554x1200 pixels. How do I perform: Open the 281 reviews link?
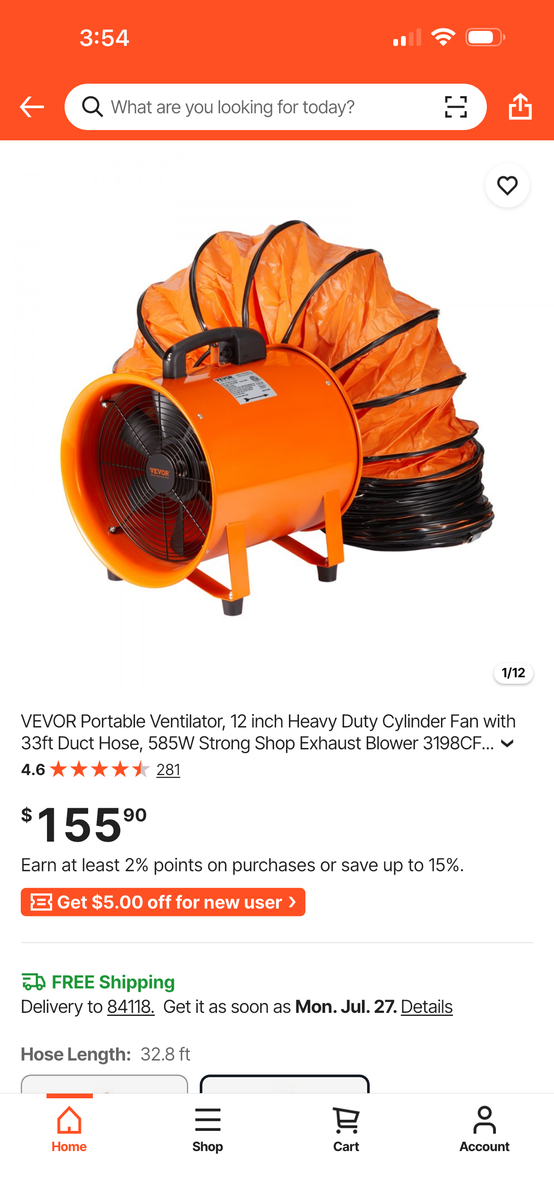coord(168,769)
